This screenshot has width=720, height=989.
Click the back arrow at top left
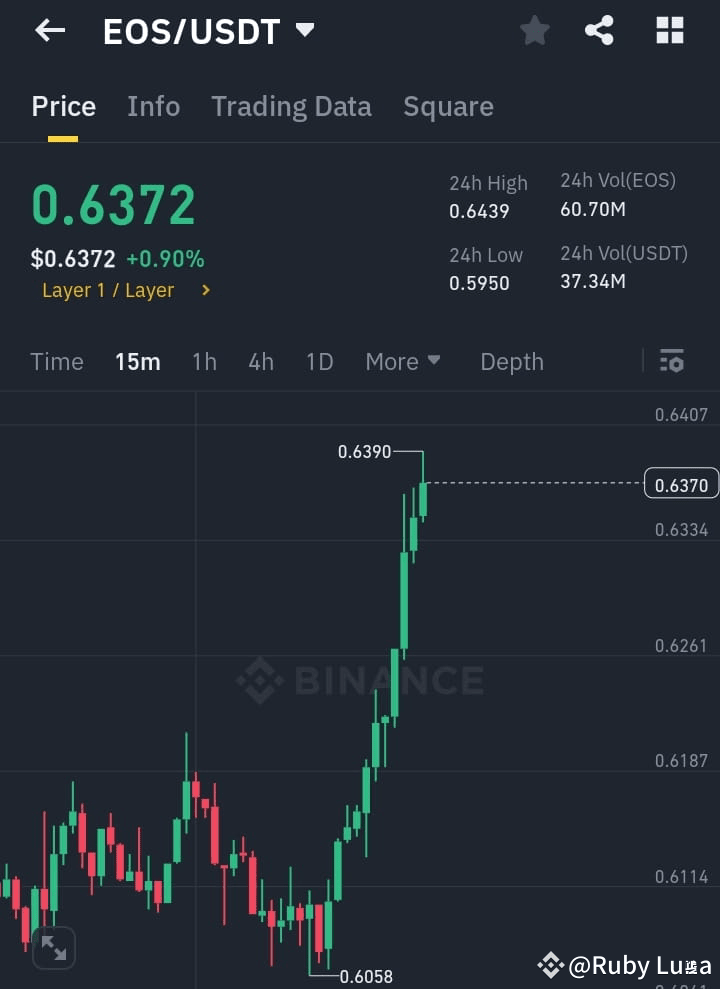(x=48, y=31)
